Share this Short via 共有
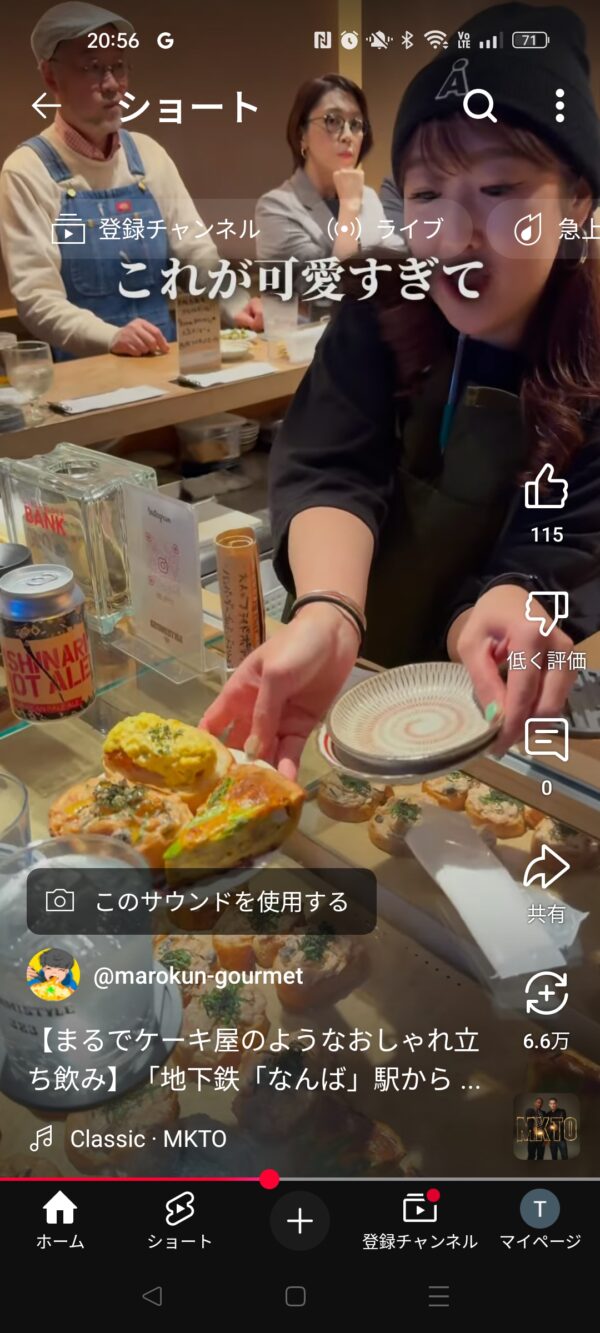 (x=546, y=868)
